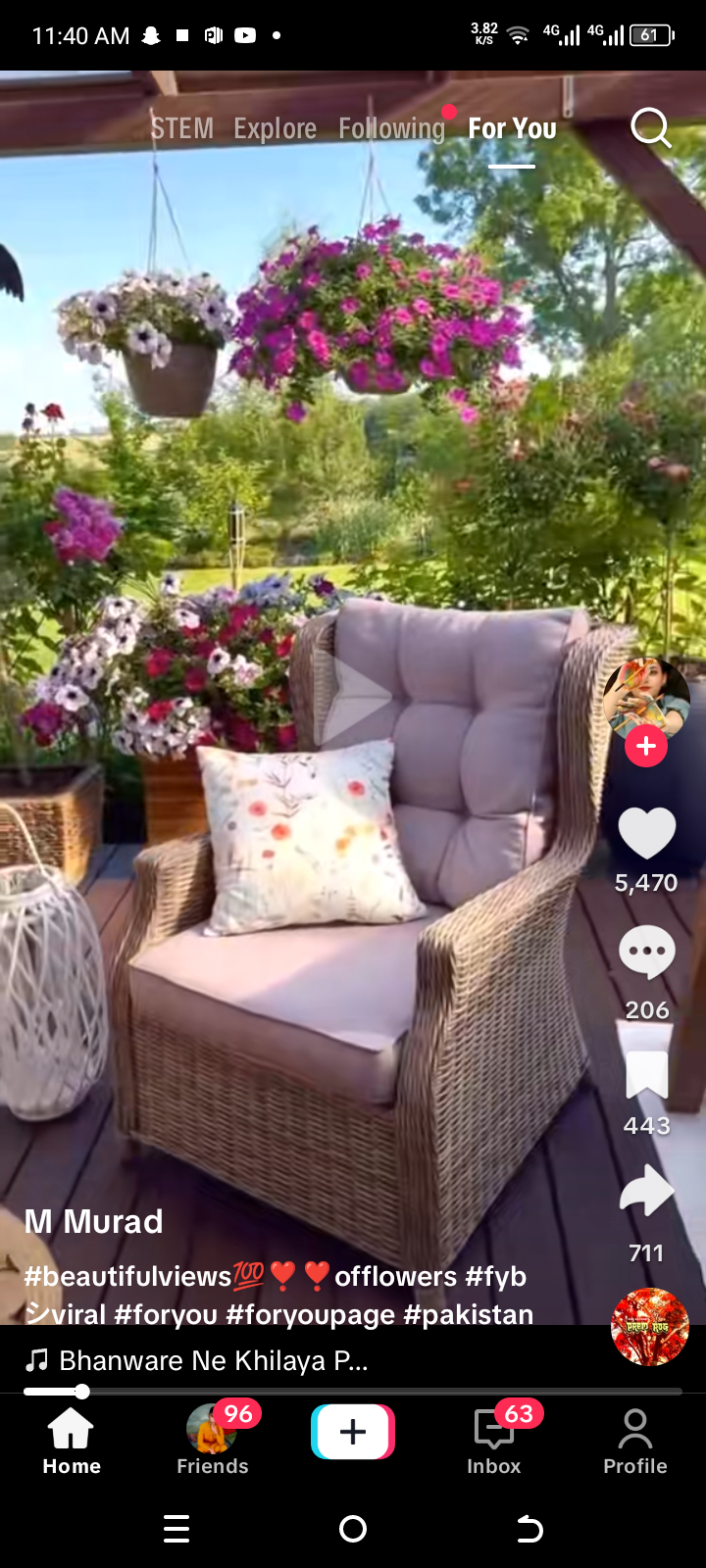Viewport: 706px width, 1568px height.
Task: Open the spinning sound disc
Action: 649,1327
